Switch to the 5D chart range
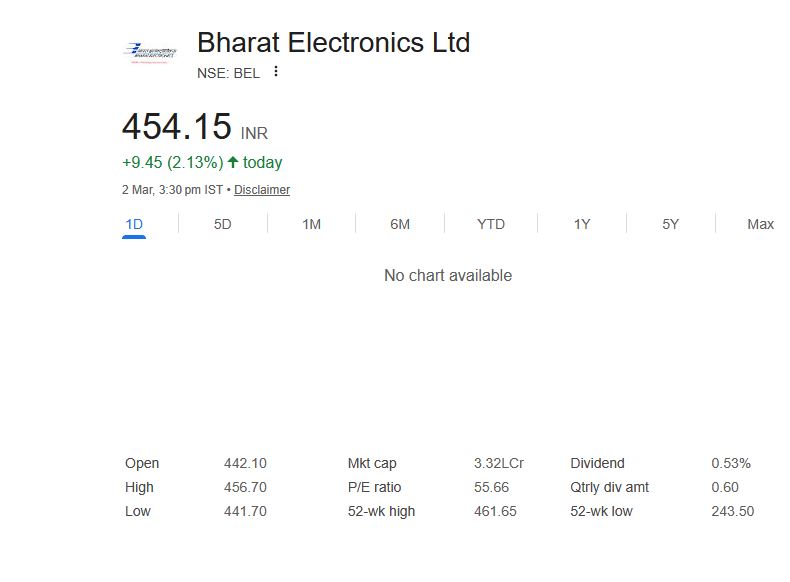This screenshot has height=582, width=790. 222,224
